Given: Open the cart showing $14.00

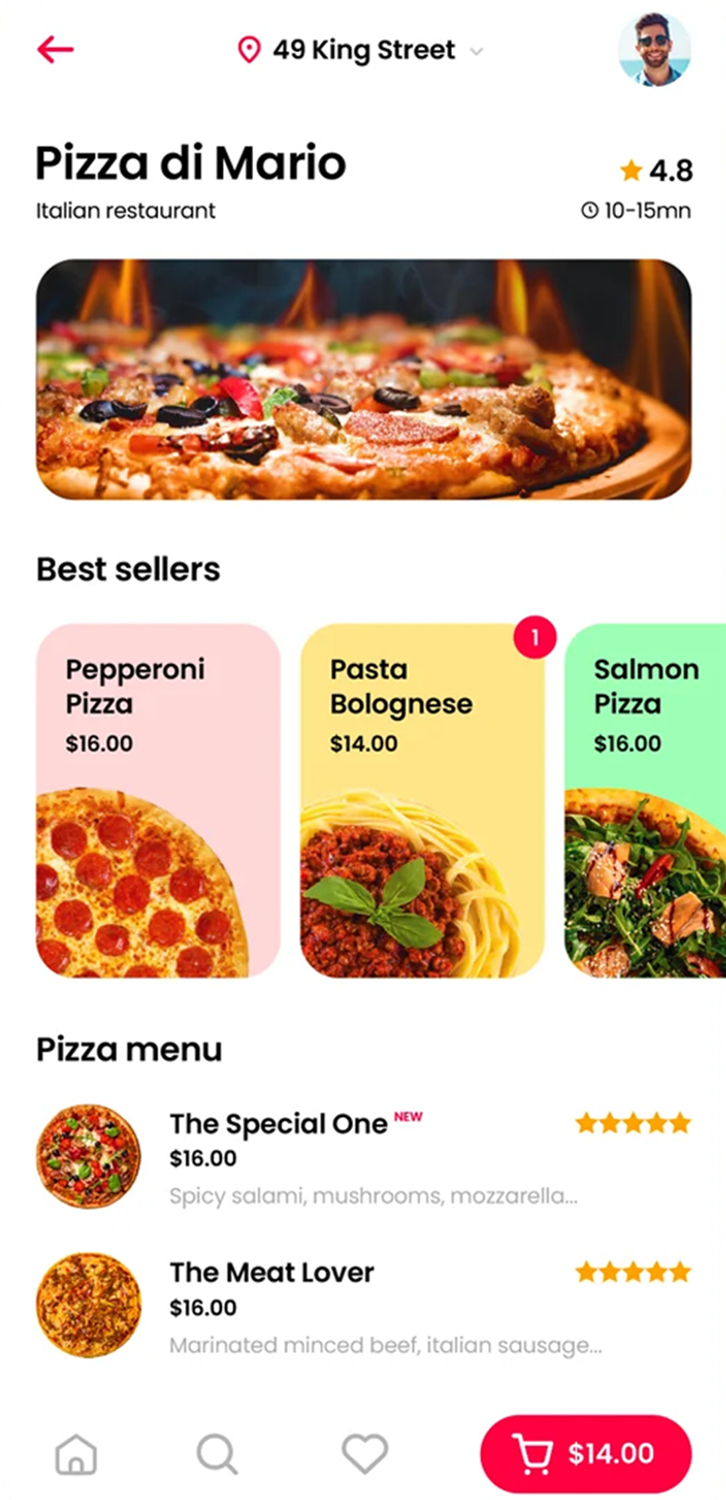Looking at the screenshot, I should (585, 1454).
